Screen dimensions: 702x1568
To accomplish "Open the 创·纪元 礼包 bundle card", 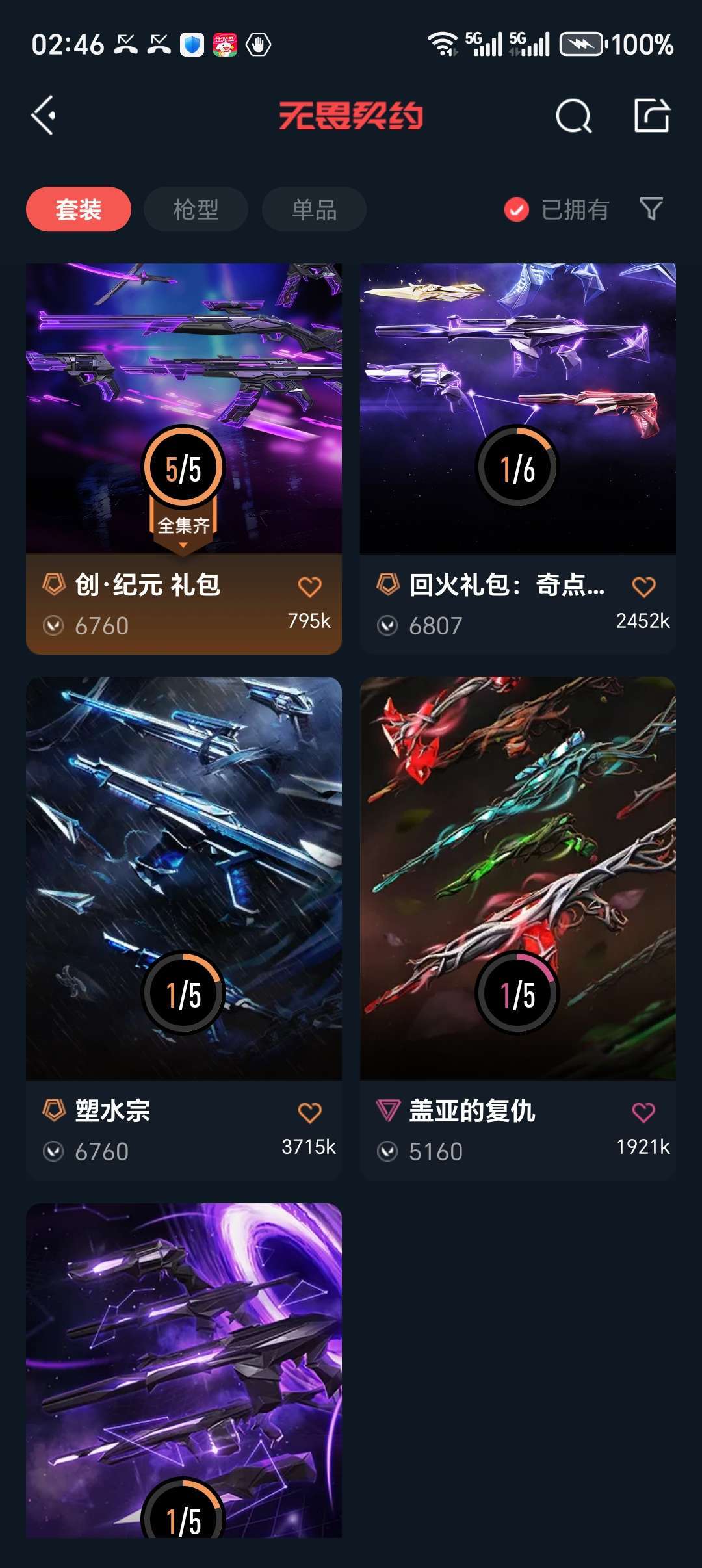I will point(184,458).
